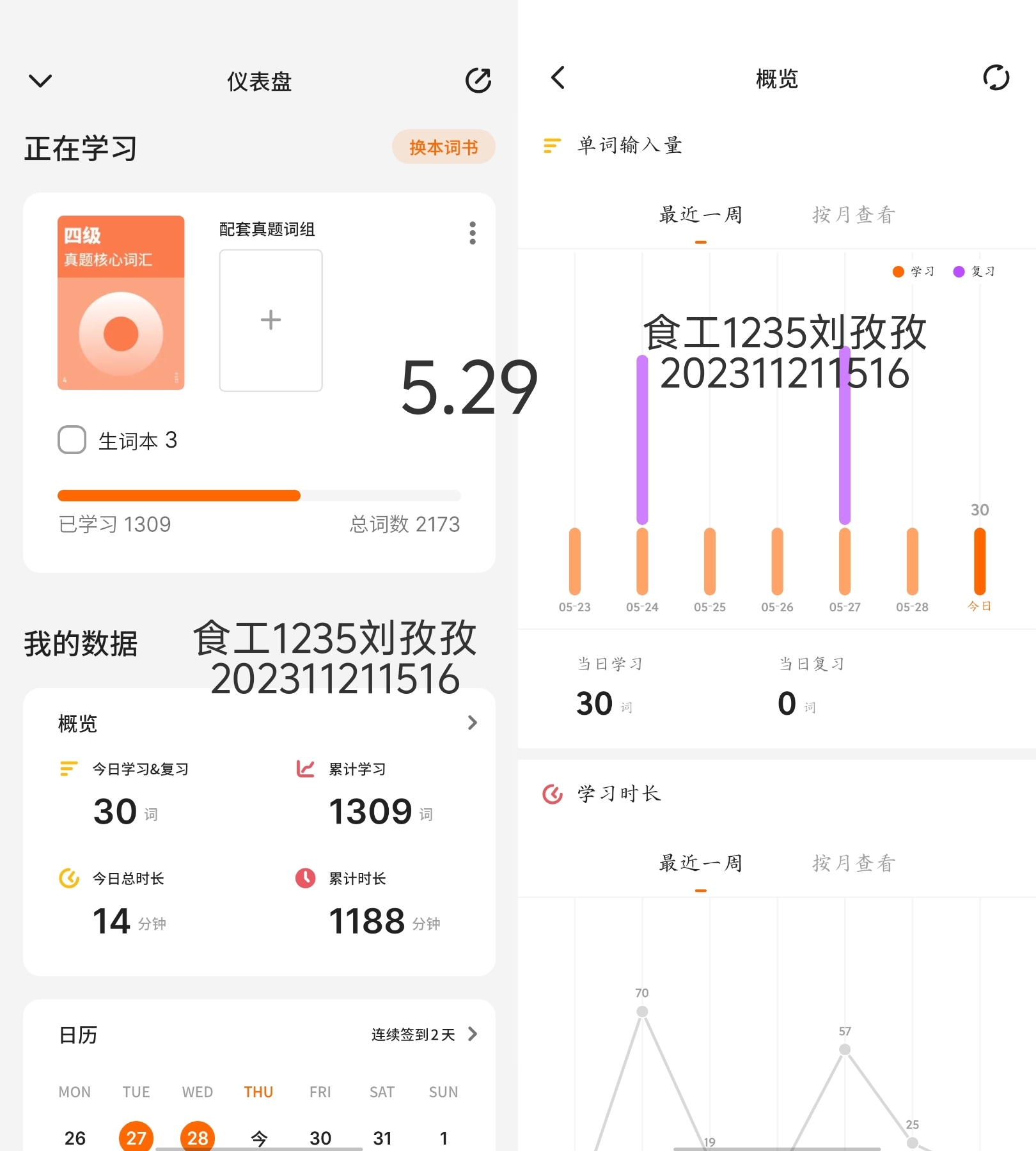Open the 概览 data card chevron
1036x1151 pixels.
[x=472, y=723]
